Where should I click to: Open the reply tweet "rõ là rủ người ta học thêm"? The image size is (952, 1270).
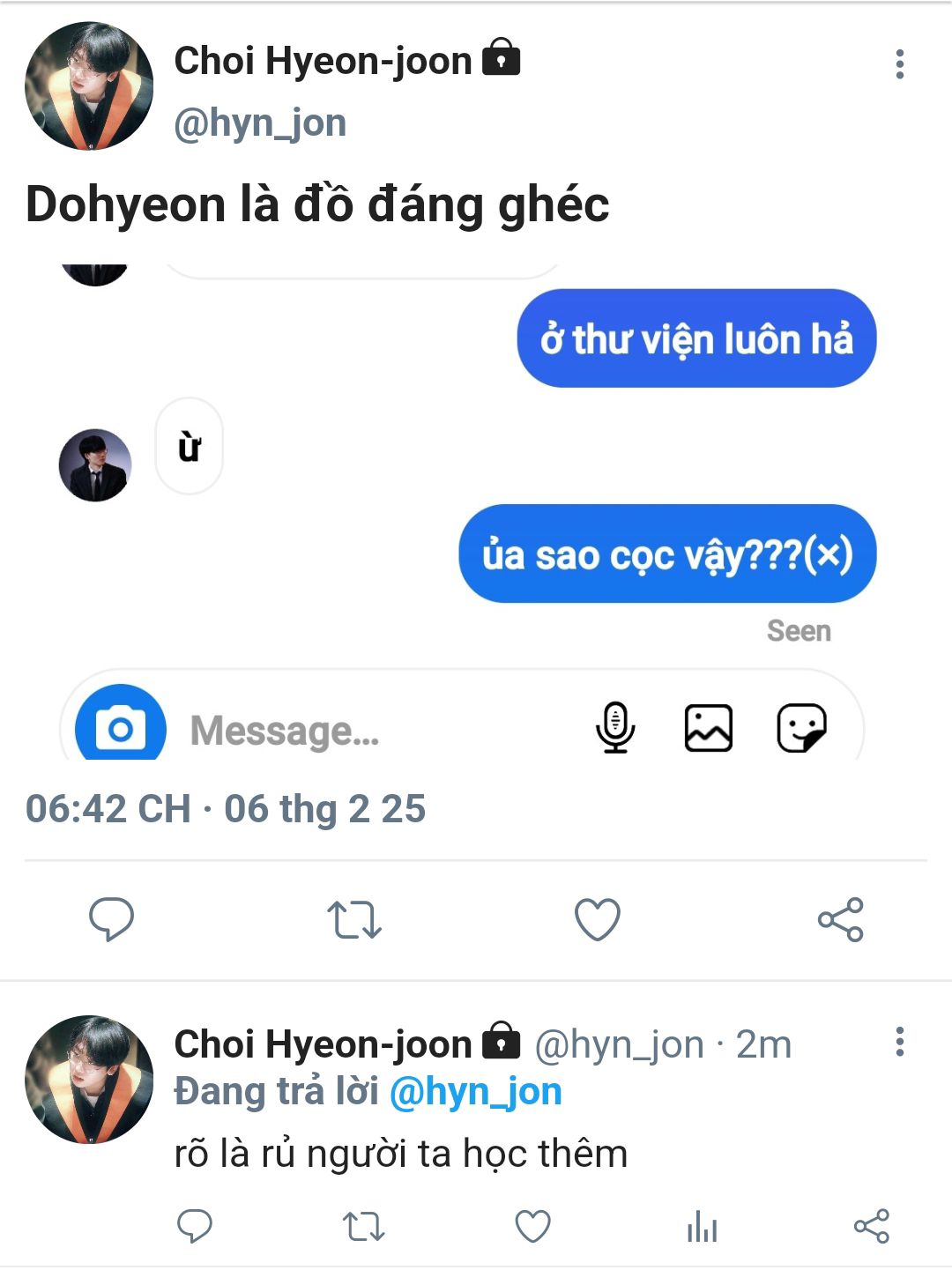(x=401, y=1154)
